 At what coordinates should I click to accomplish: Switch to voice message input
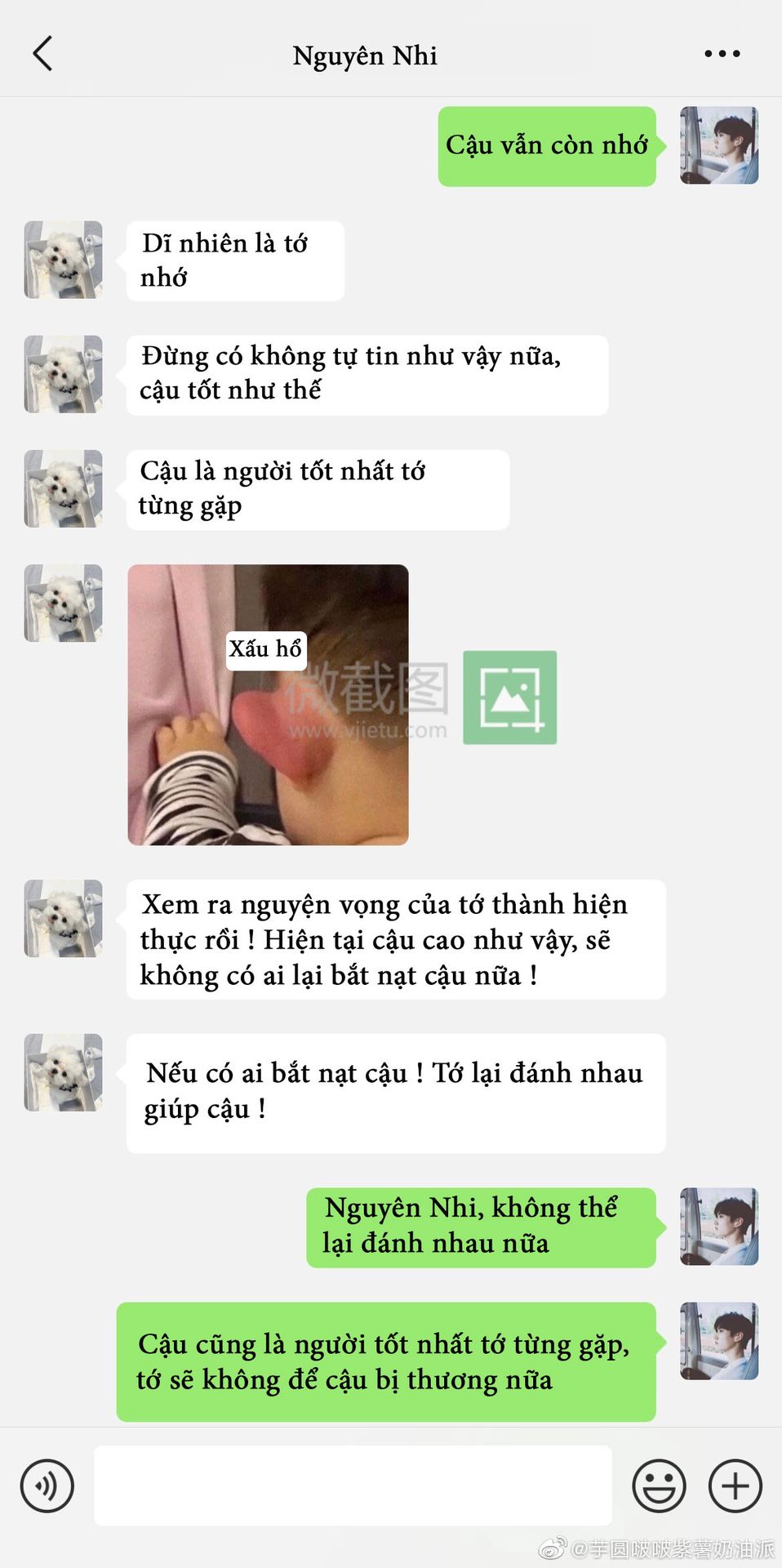click(47, 1486)
